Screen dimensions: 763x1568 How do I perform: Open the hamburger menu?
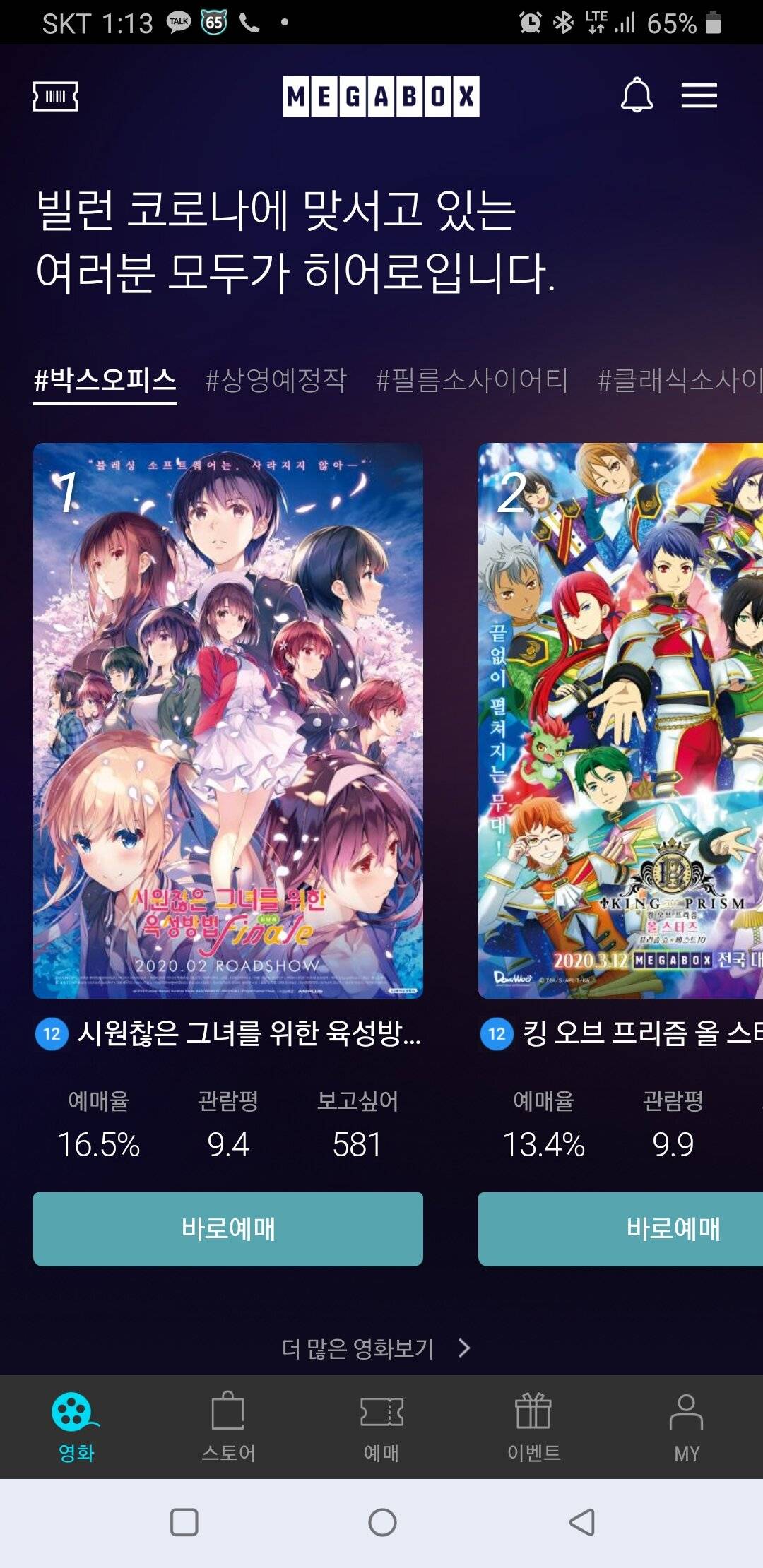pos(699,95)
